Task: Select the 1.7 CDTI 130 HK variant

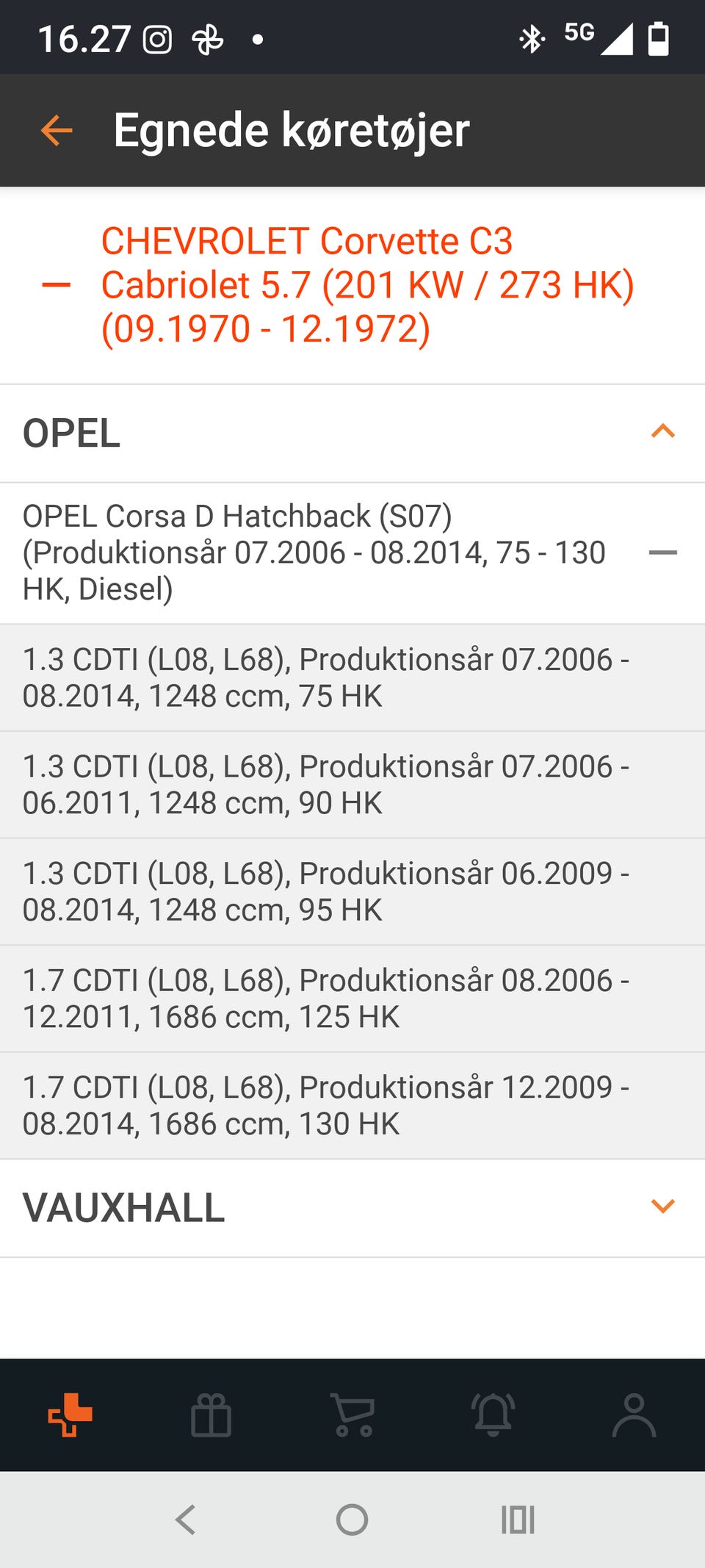Action: [352, 1106]
